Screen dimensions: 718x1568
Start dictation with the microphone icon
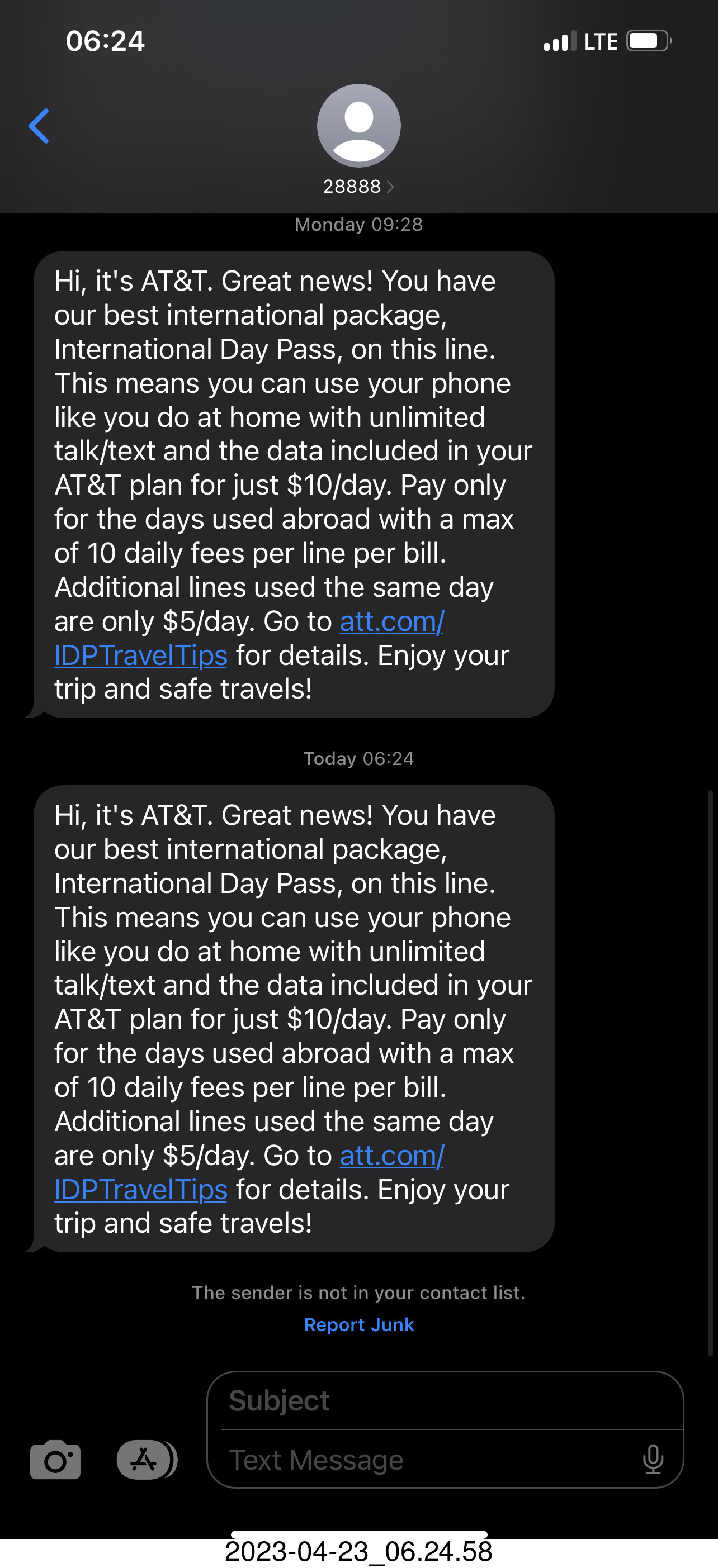coord(653,1459)
